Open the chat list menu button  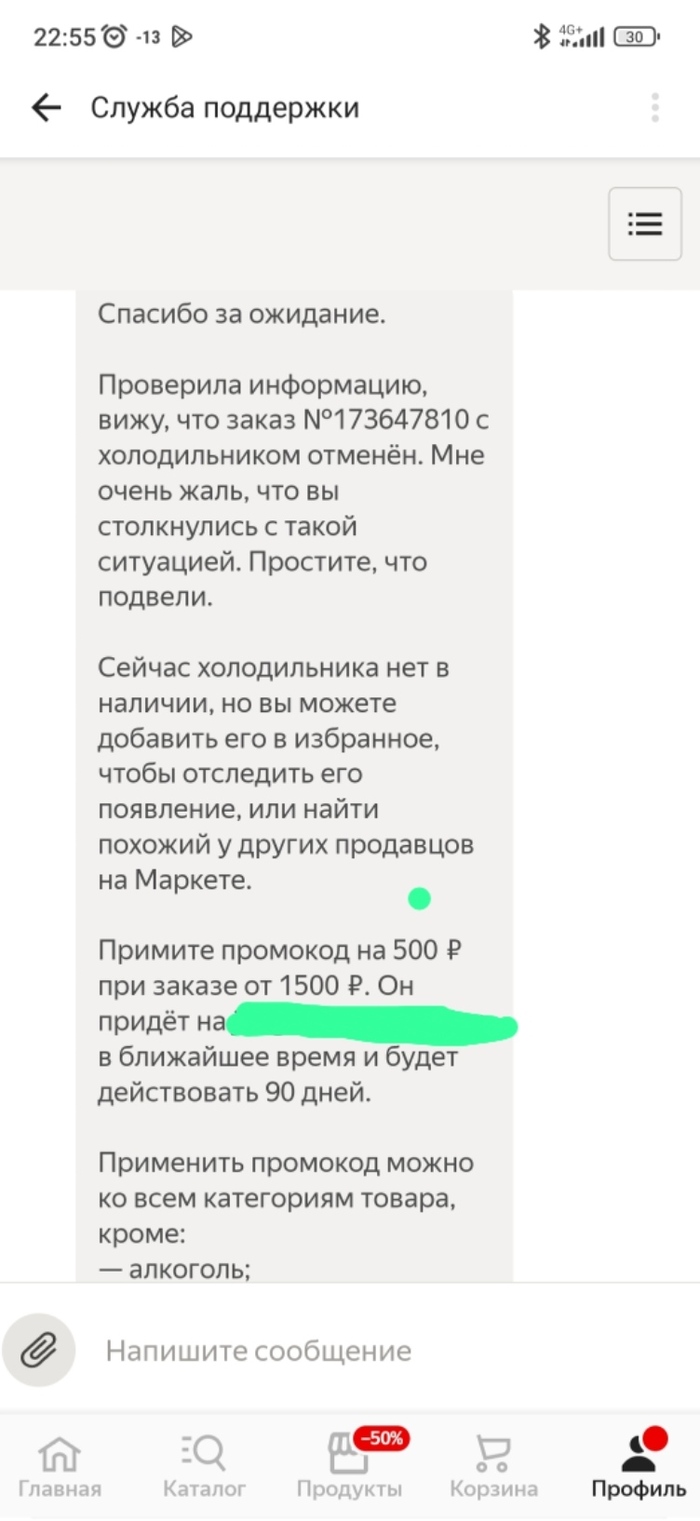coord(645,224)
